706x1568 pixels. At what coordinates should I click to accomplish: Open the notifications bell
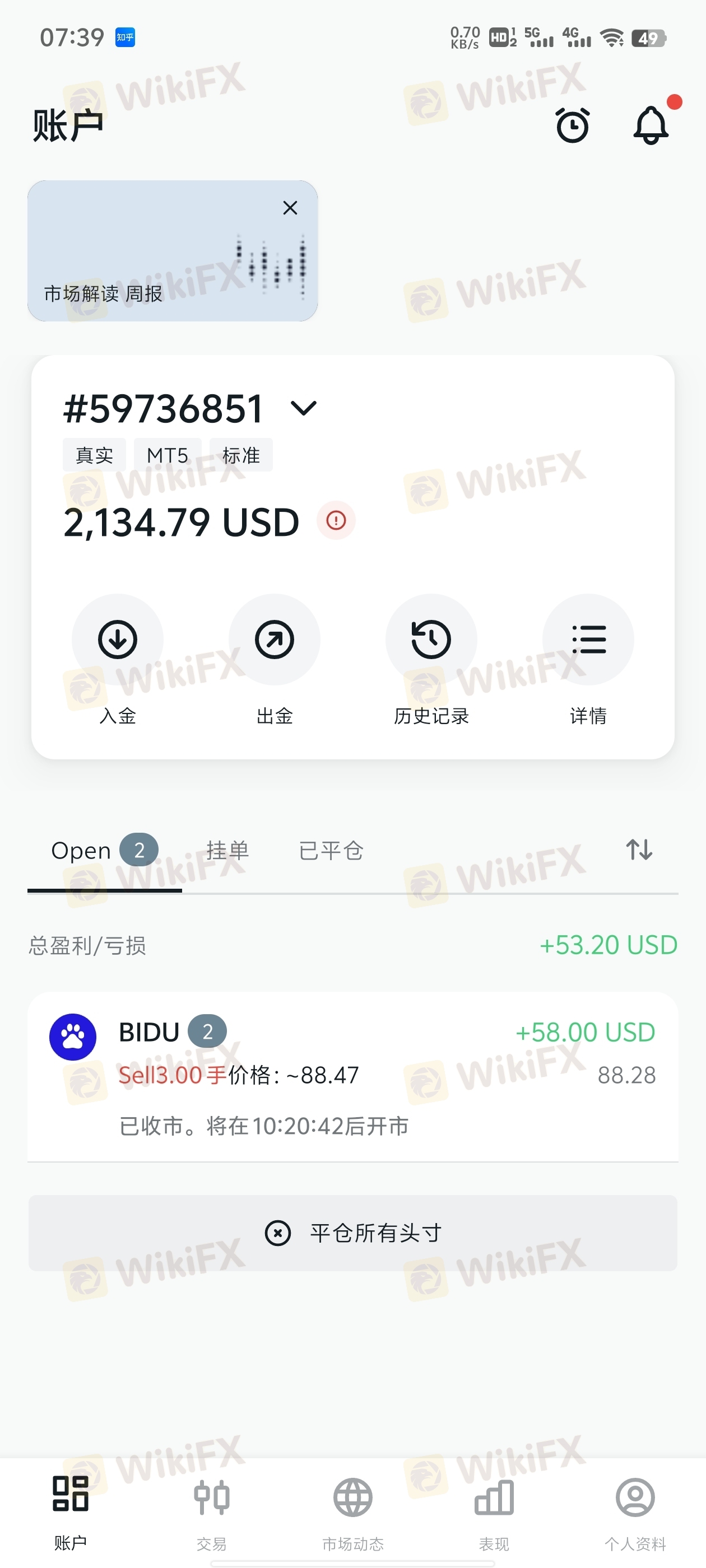tap(651, 125)
